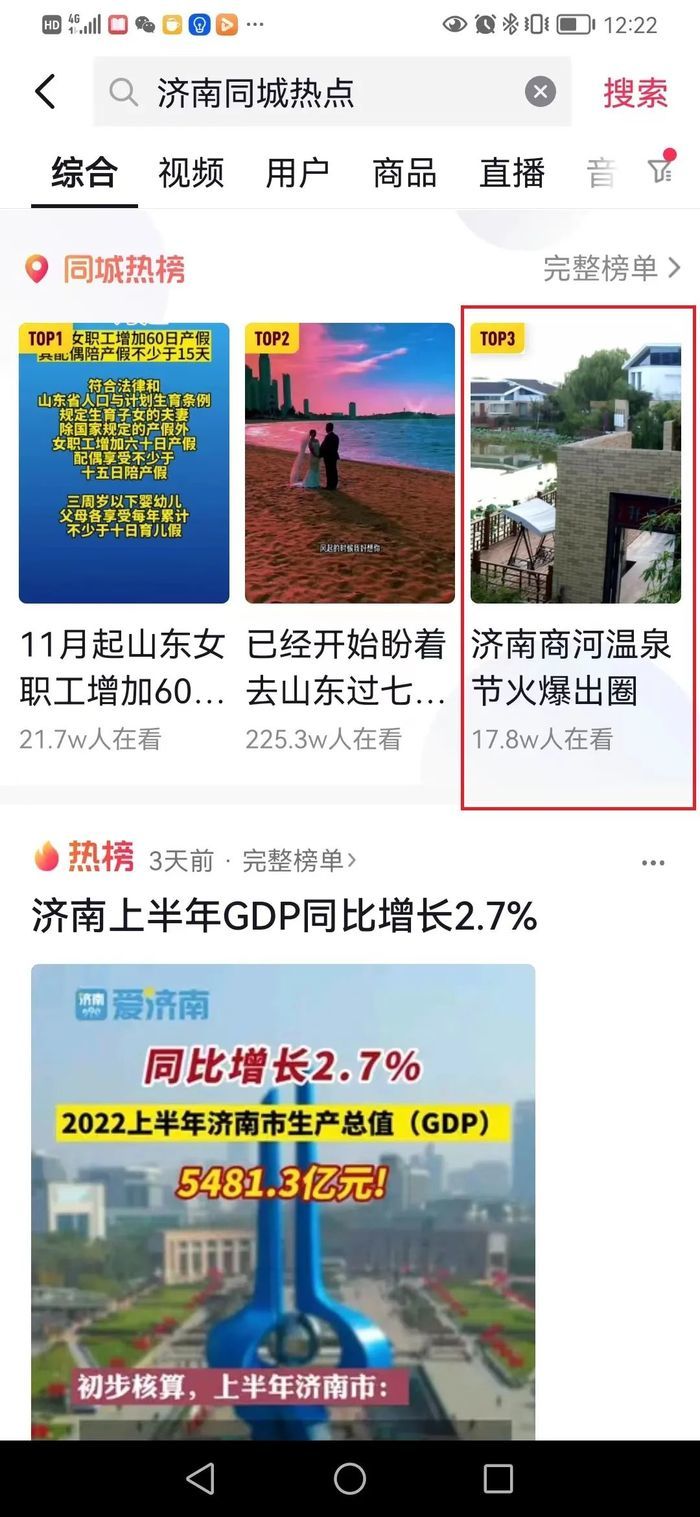Switch to the 用户 tab
This screenshot has width=700, height=1517.
[x=297, y=173]
